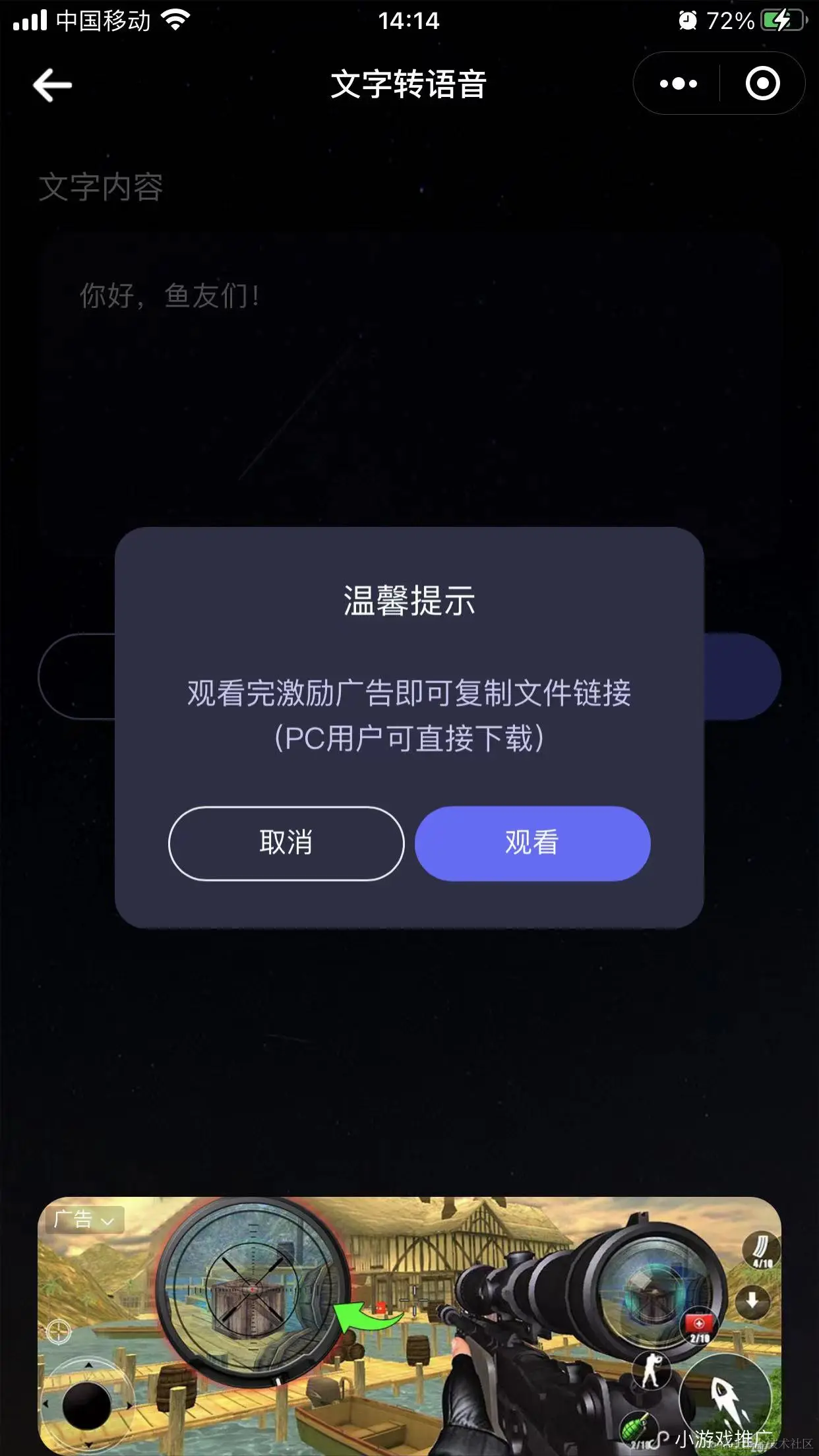Open the mini program more options menu
The width and height of the screenshot is (819, 1456).
pyautogui.click(x=678, y=84)
